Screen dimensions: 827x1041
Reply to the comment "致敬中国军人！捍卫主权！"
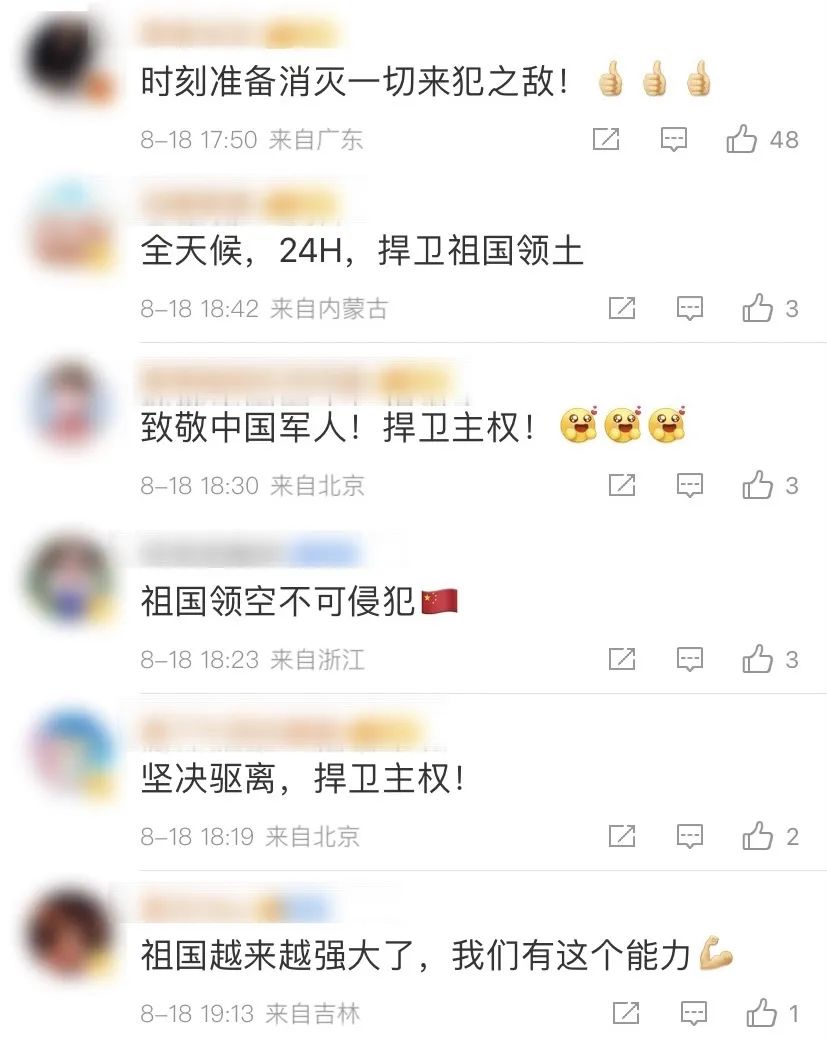[x=690, y=486]
